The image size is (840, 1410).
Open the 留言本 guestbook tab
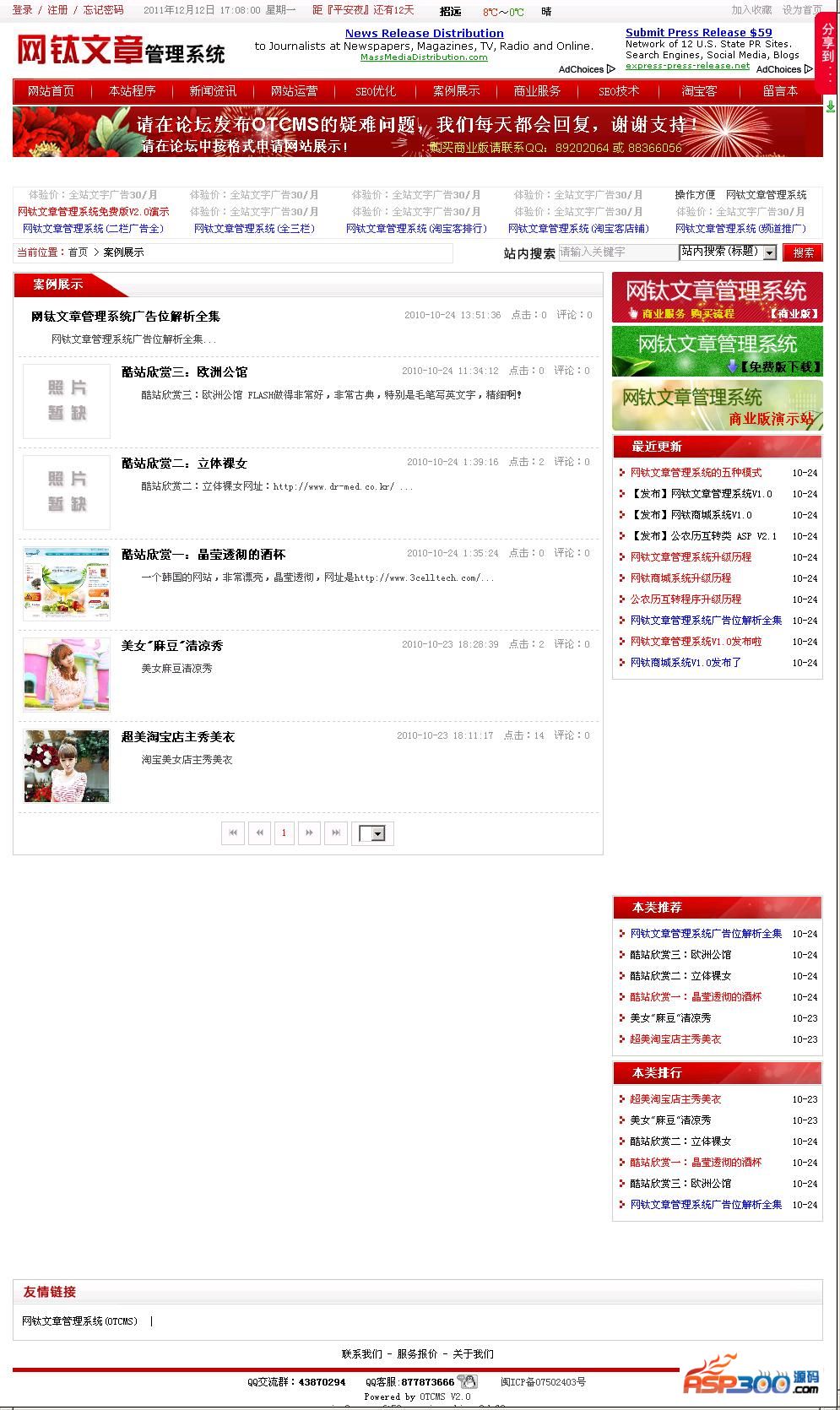780,91
